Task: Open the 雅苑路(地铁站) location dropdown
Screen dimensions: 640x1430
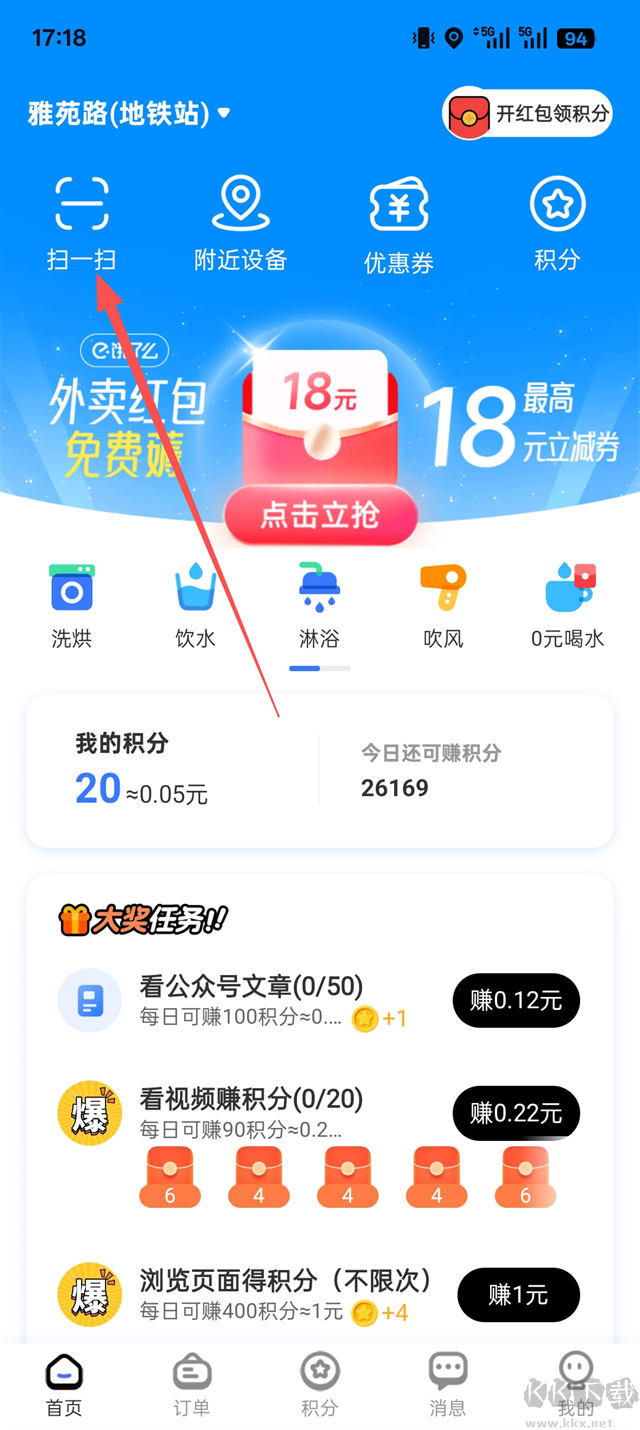Action: coord(130,114)
